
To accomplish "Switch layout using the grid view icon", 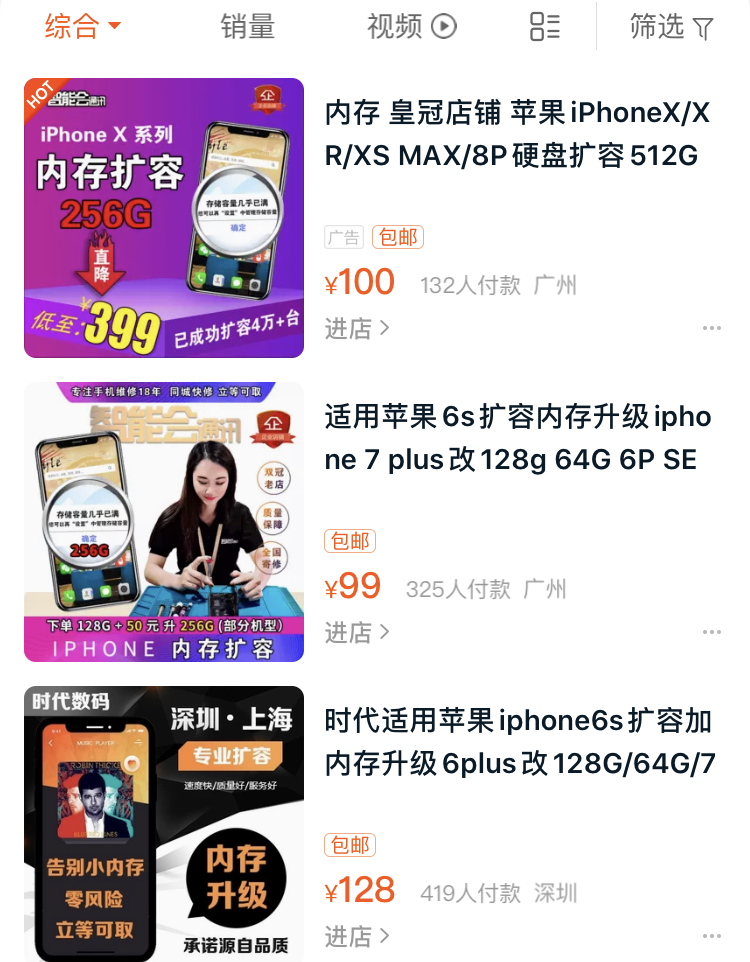I will click(544, 27).
